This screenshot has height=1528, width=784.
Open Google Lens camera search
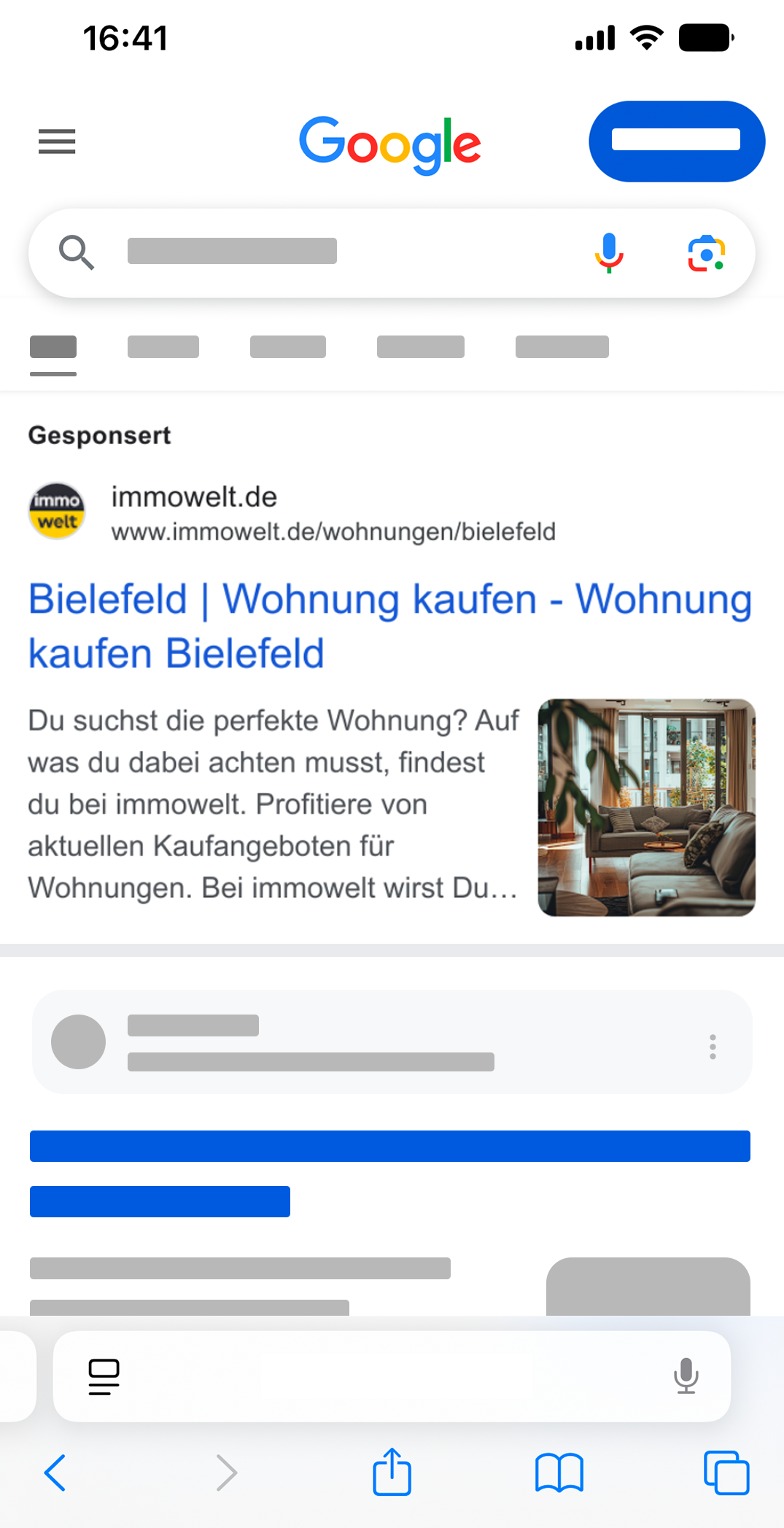coord(706,253)
